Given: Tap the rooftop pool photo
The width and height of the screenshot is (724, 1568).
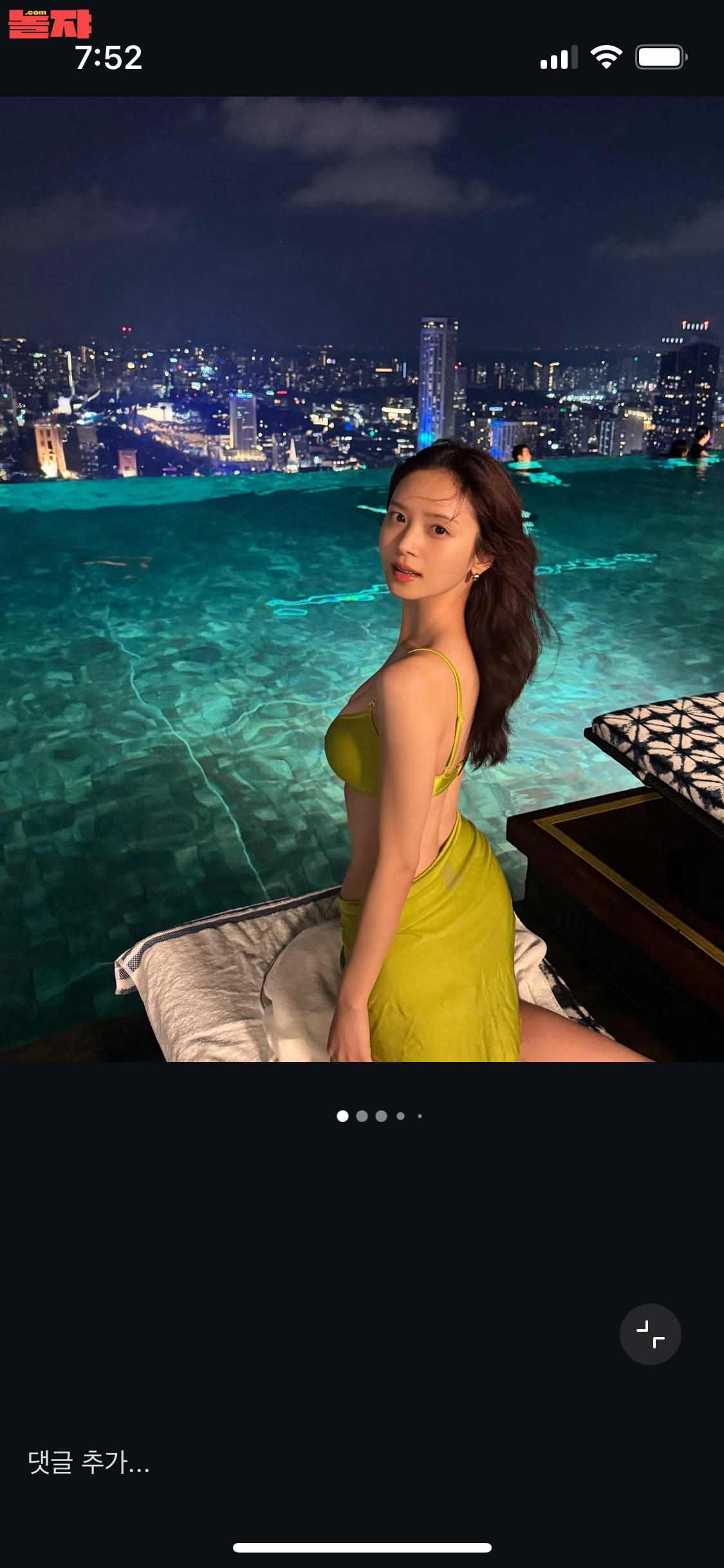Looking at the screenshot, I should (362, 579).
